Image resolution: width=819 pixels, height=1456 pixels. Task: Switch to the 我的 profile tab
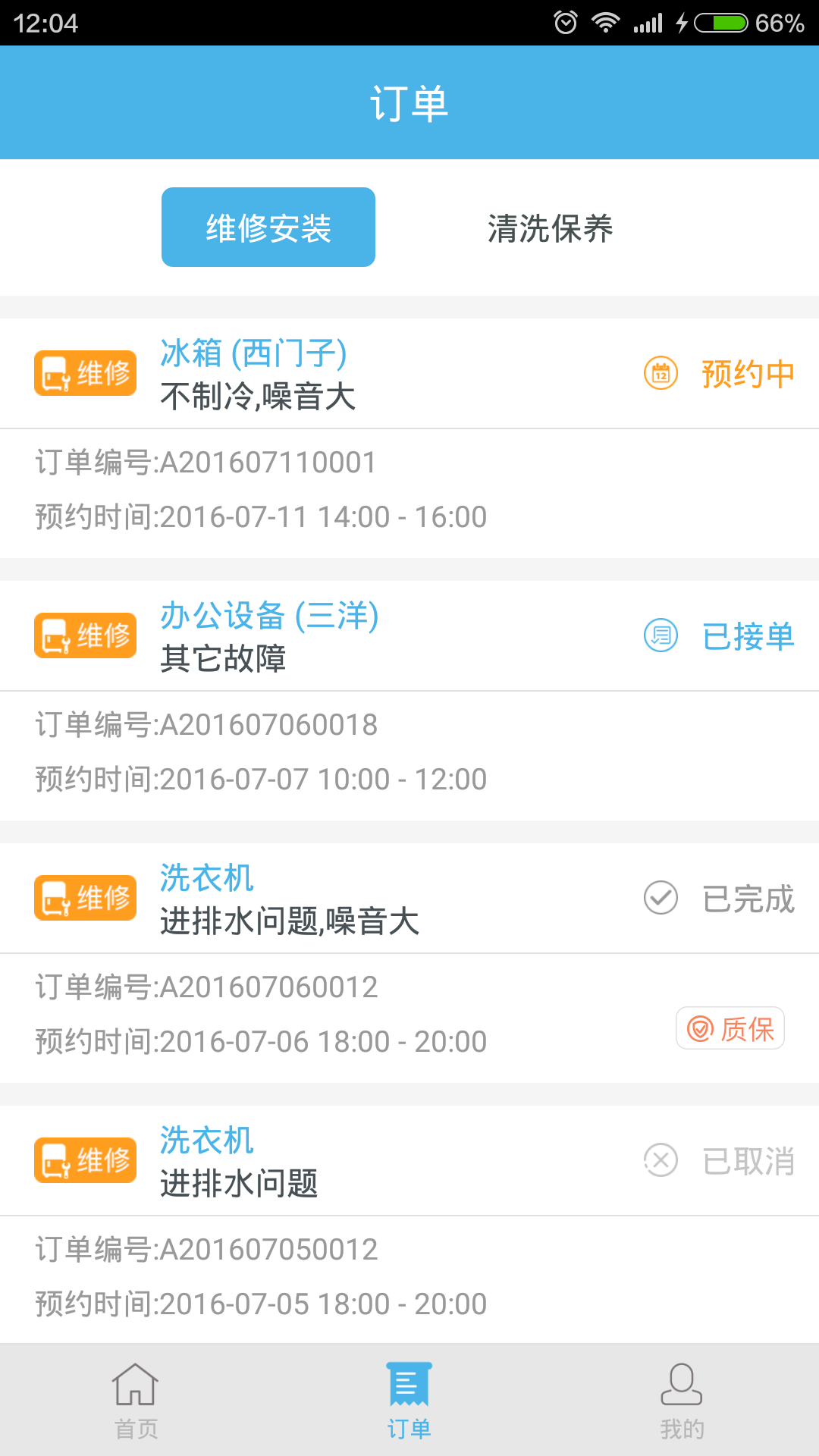[x=682, y=1401]
